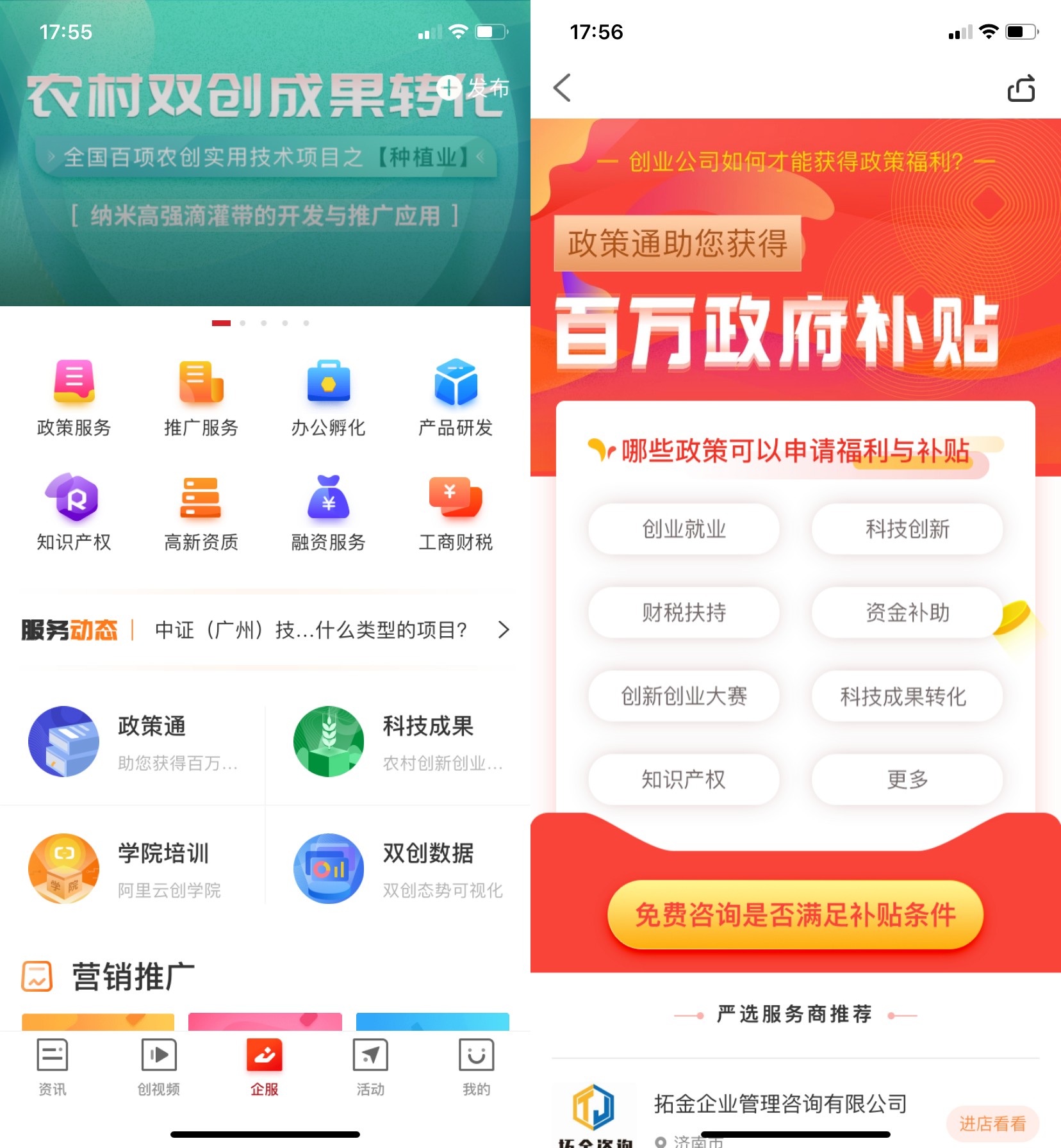Open the 政策通 card
This screenshot has width=1061, height=1148.
132,742
